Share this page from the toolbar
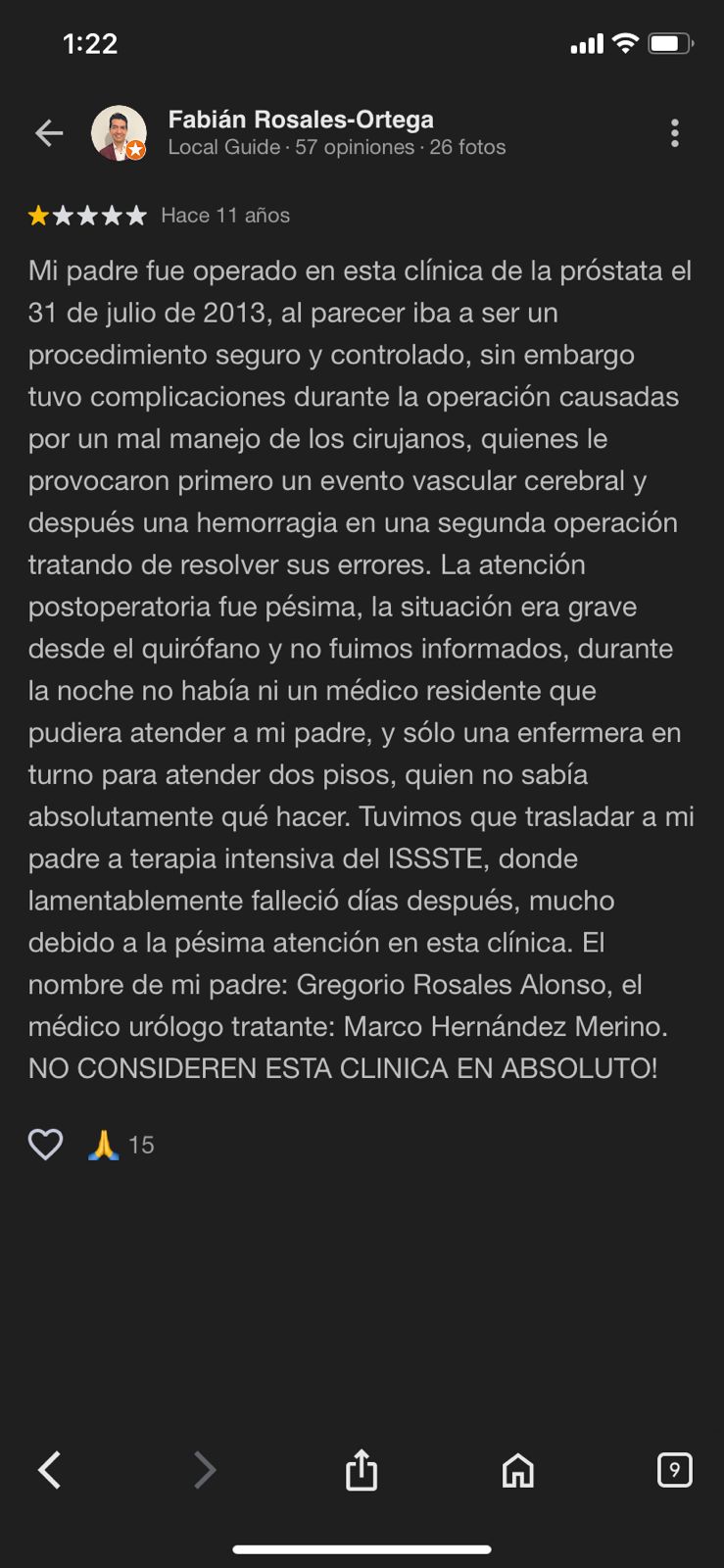Screen dimensions: 724x1568 (362, 1469)
